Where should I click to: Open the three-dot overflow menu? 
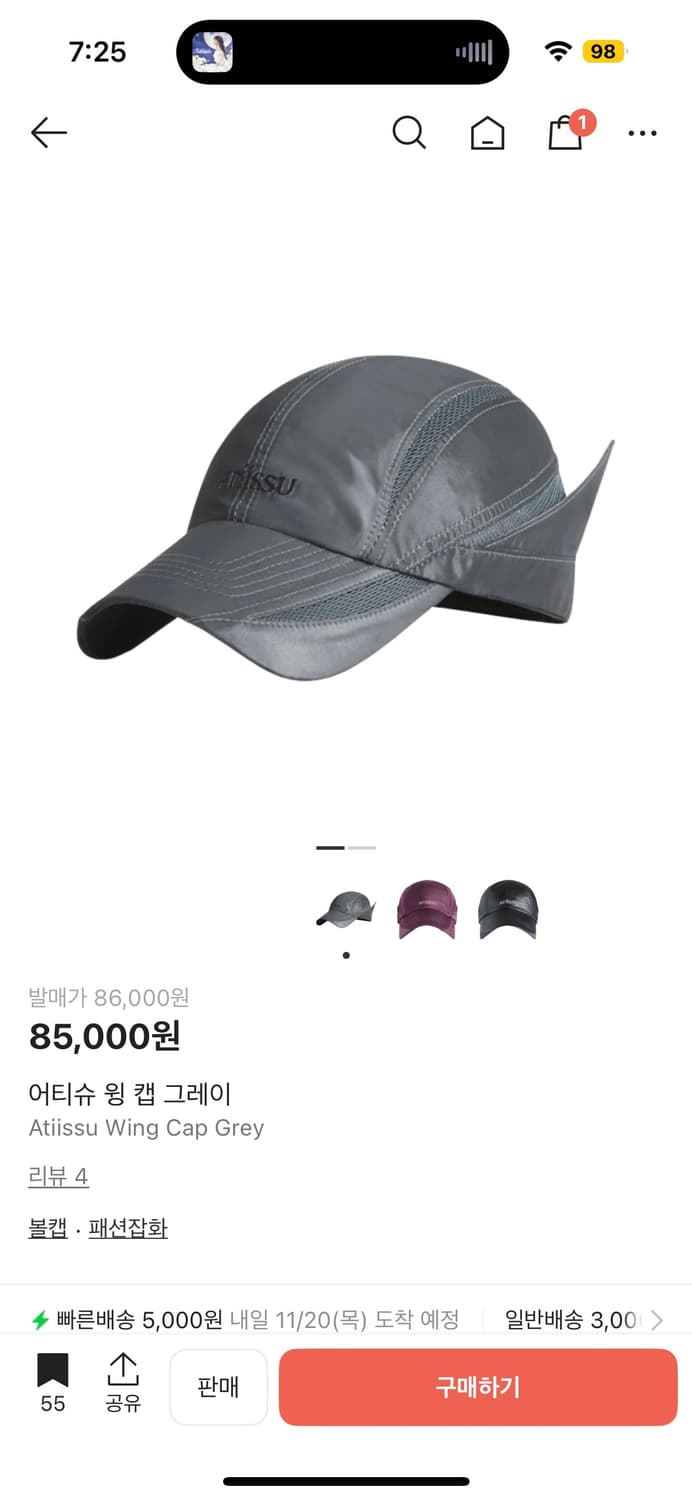642,133
